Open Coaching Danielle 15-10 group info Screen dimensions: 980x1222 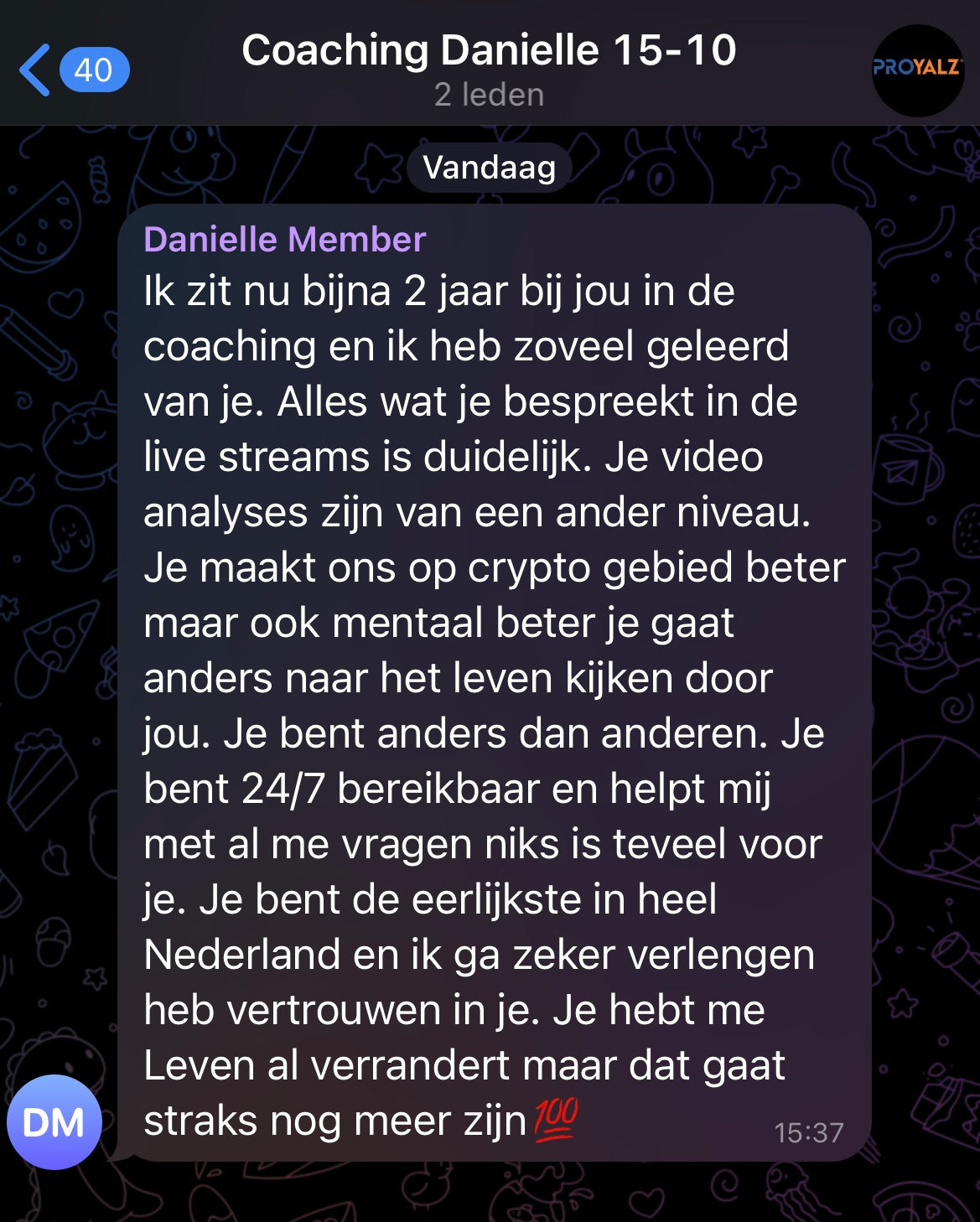tap(489, 70)
